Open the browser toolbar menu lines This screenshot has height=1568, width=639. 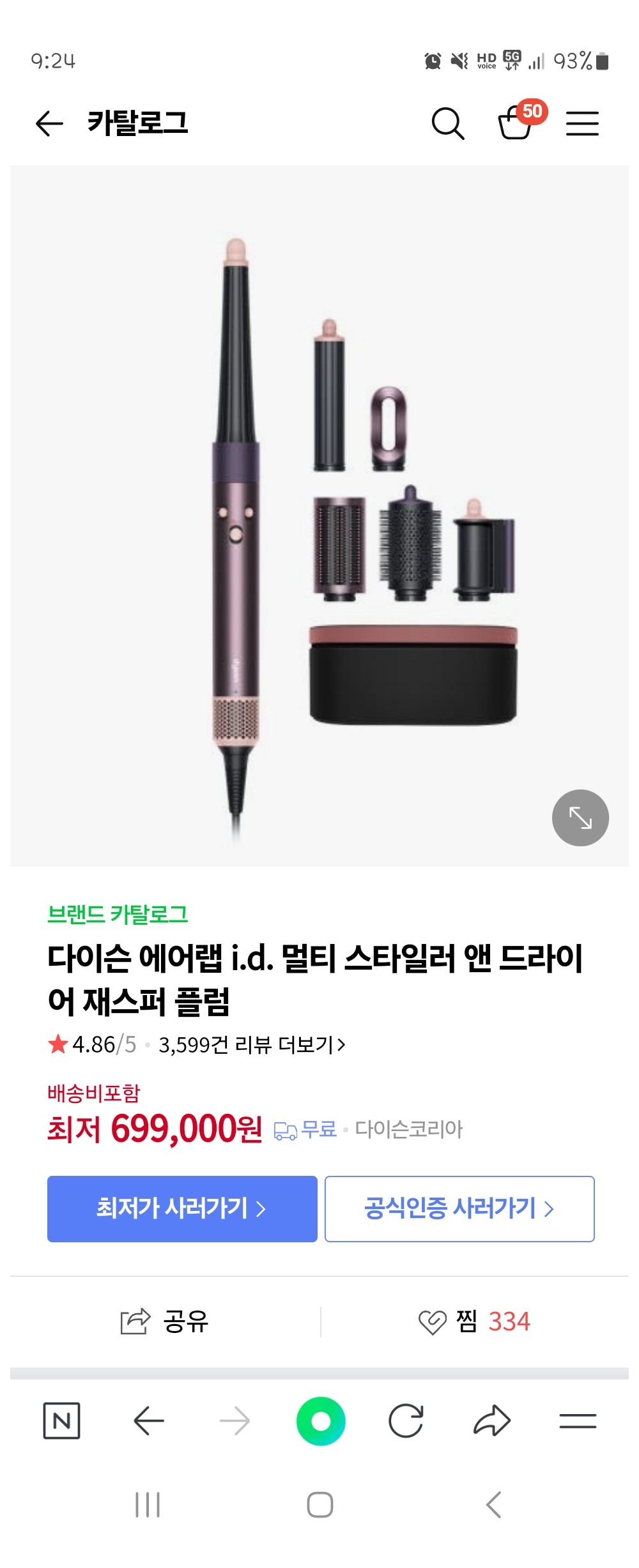(578, 1421)
